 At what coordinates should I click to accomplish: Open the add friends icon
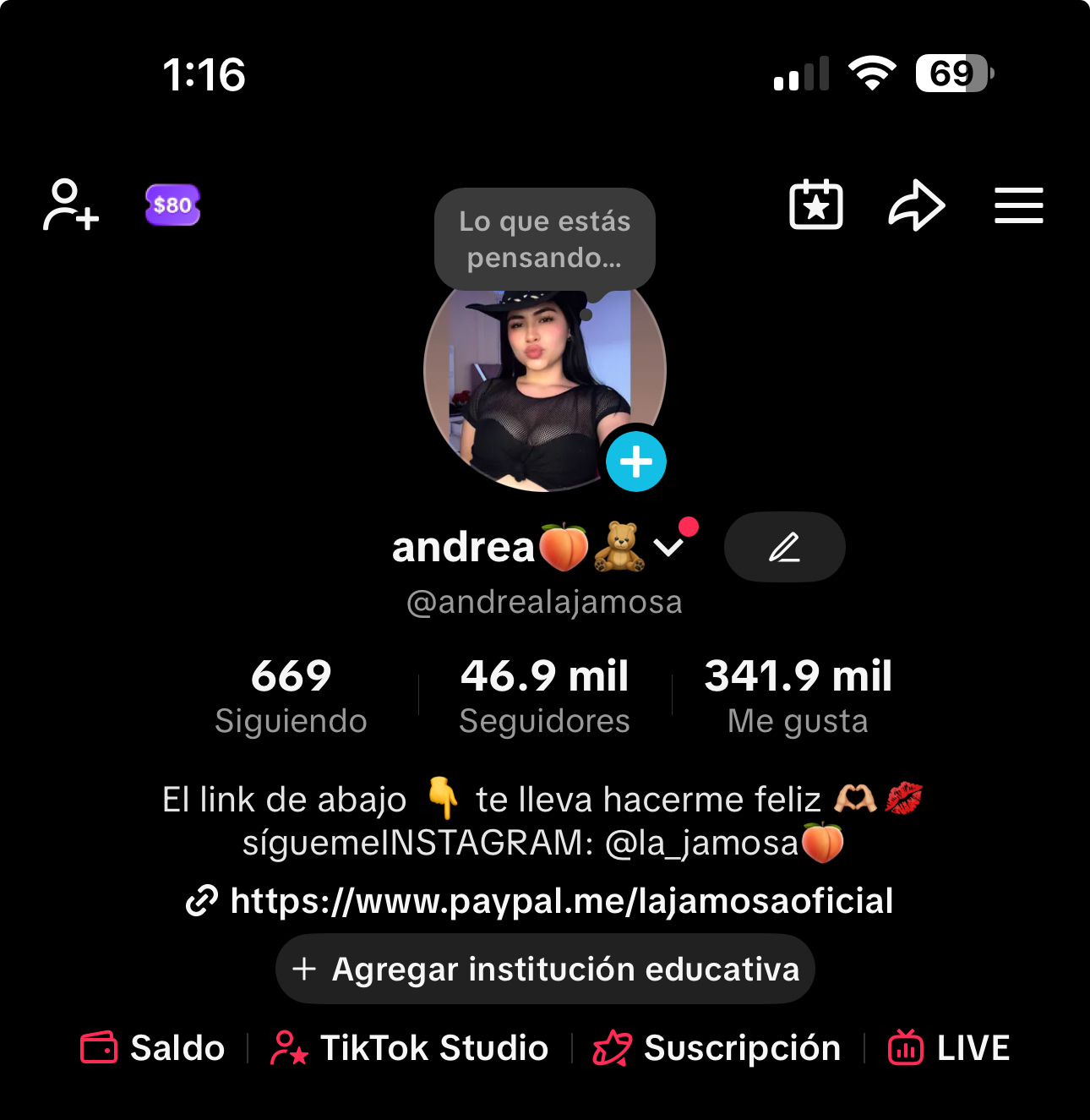[x=71, y=205]
